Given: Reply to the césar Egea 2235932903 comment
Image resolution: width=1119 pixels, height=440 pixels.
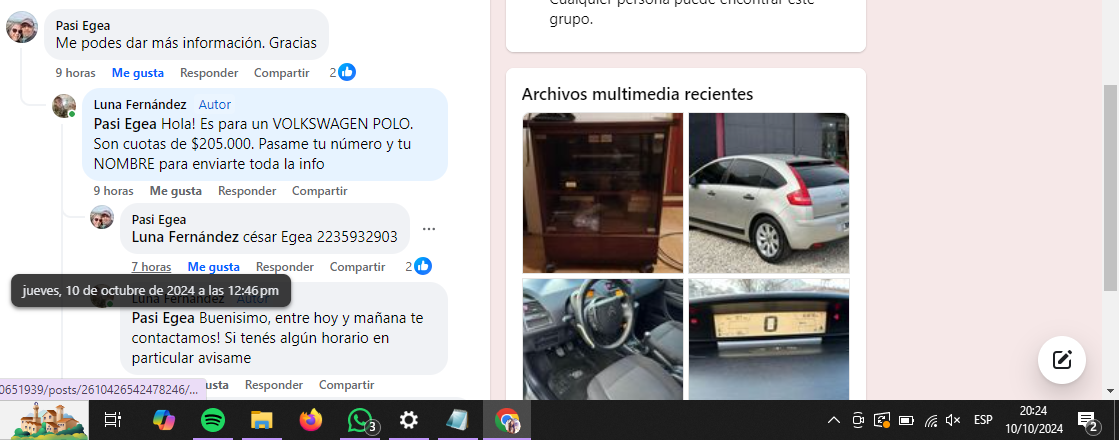Looking at the screenshot, I should [285, 267].
